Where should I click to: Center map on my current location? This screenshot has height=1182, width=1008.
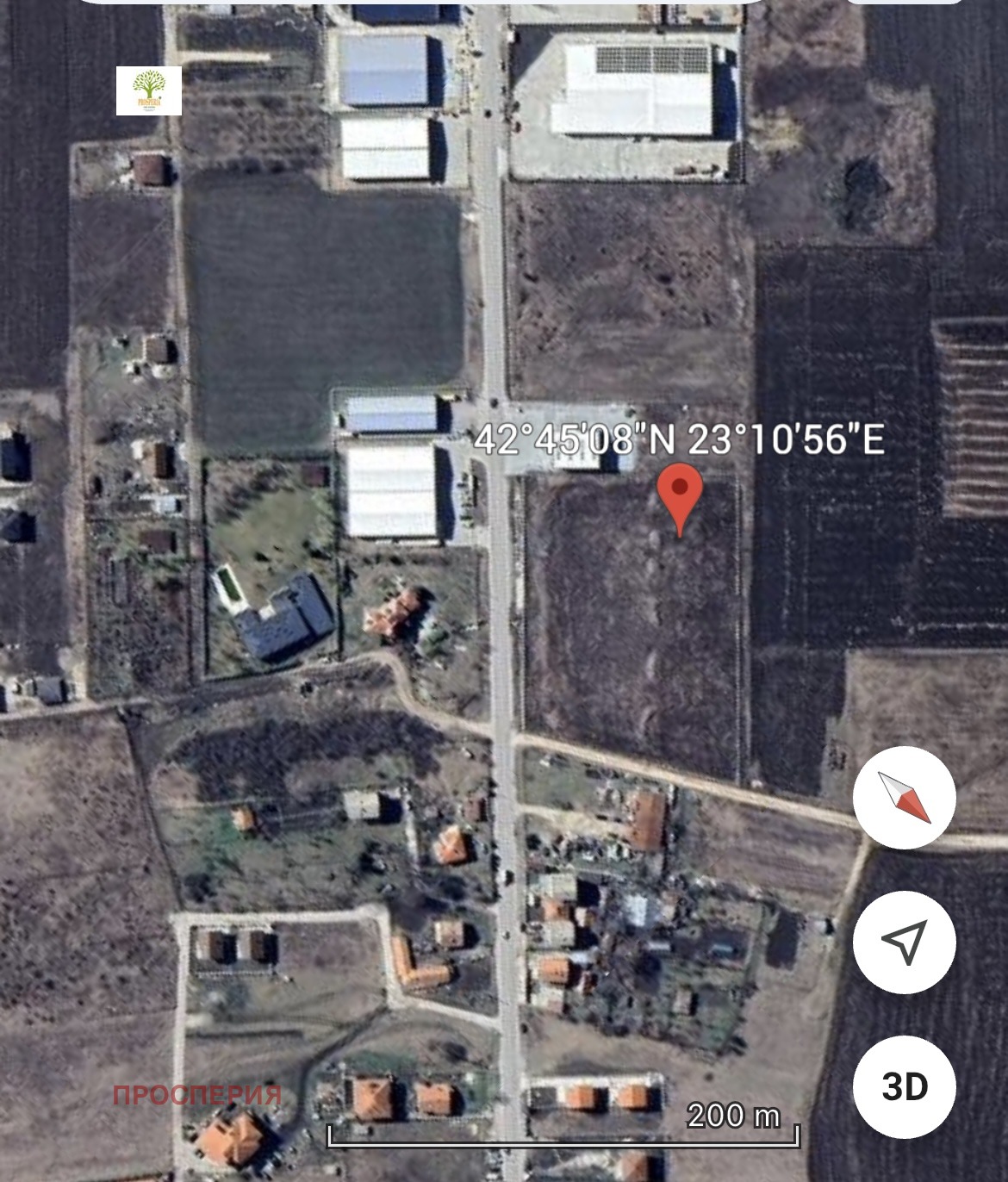pos(904,942)
